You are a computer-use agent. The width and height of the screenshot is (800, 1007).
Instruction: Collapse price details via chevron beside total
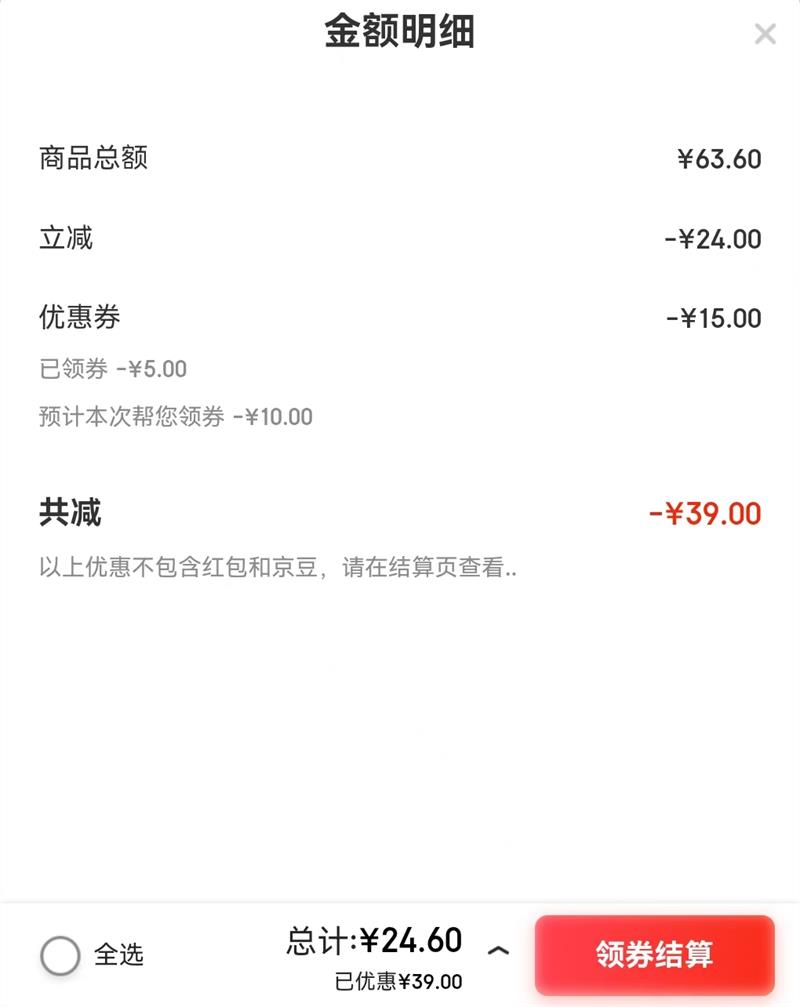(x=498, y=950)
